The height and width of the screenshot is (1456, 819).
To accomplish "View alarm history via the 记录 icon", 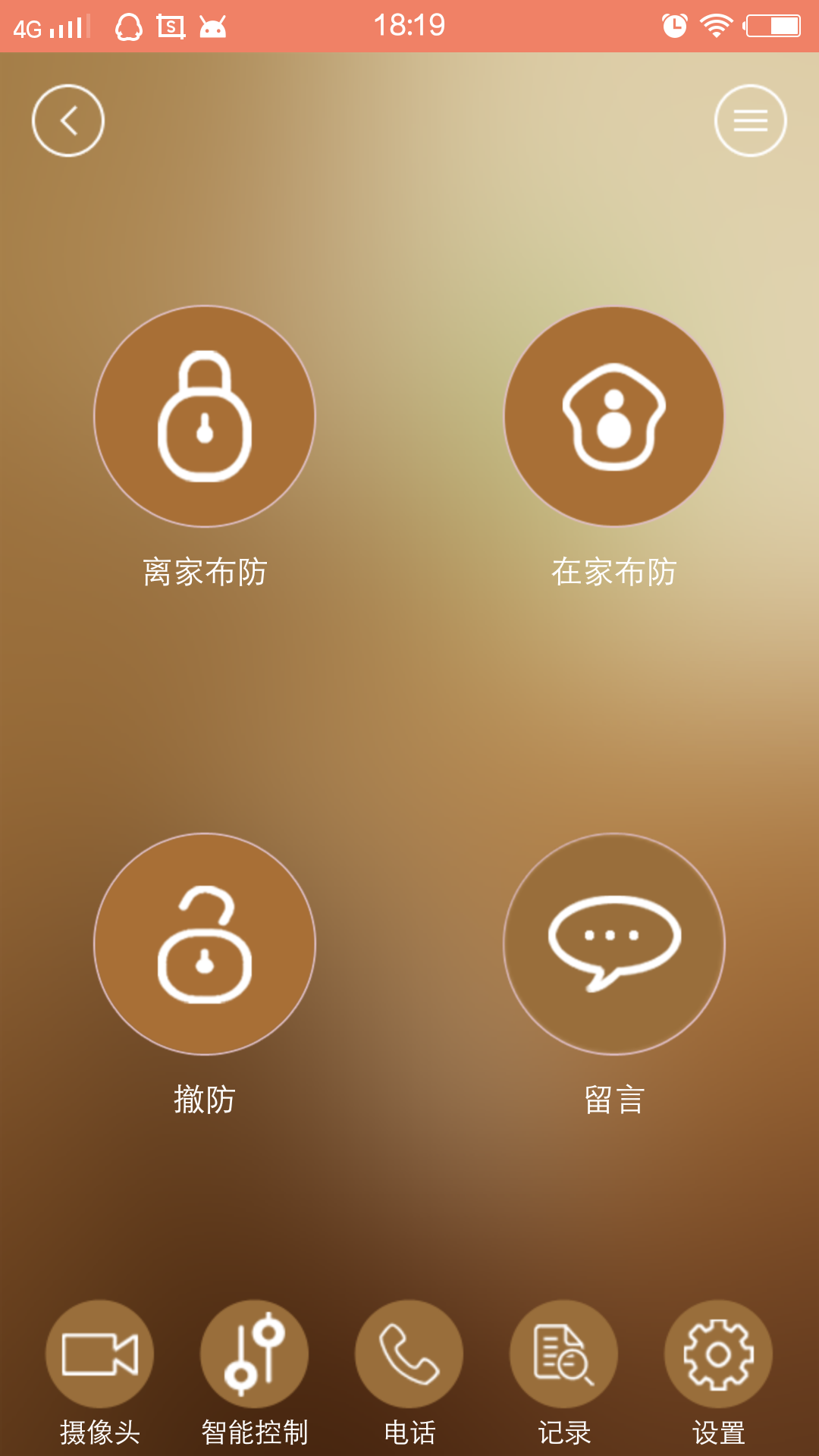I will [x=563, y=1354].
